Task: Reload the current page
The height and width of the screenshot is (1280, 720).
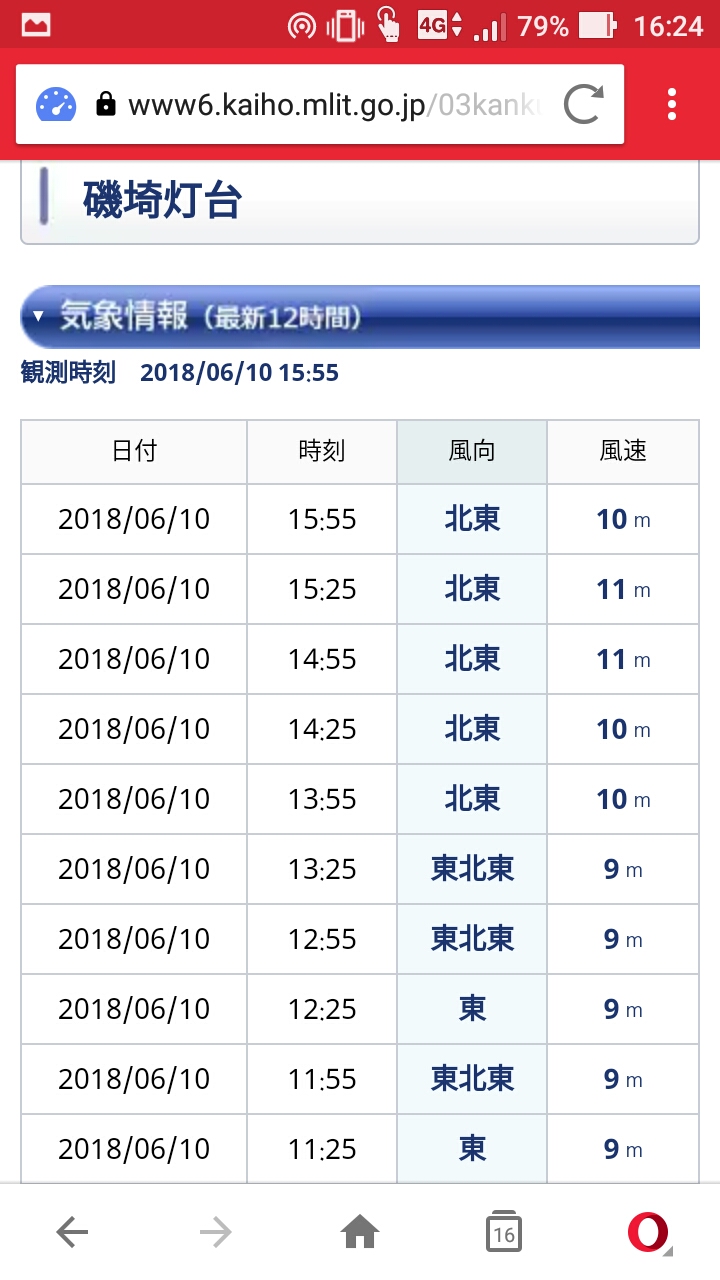Action: tap(583, 104)
